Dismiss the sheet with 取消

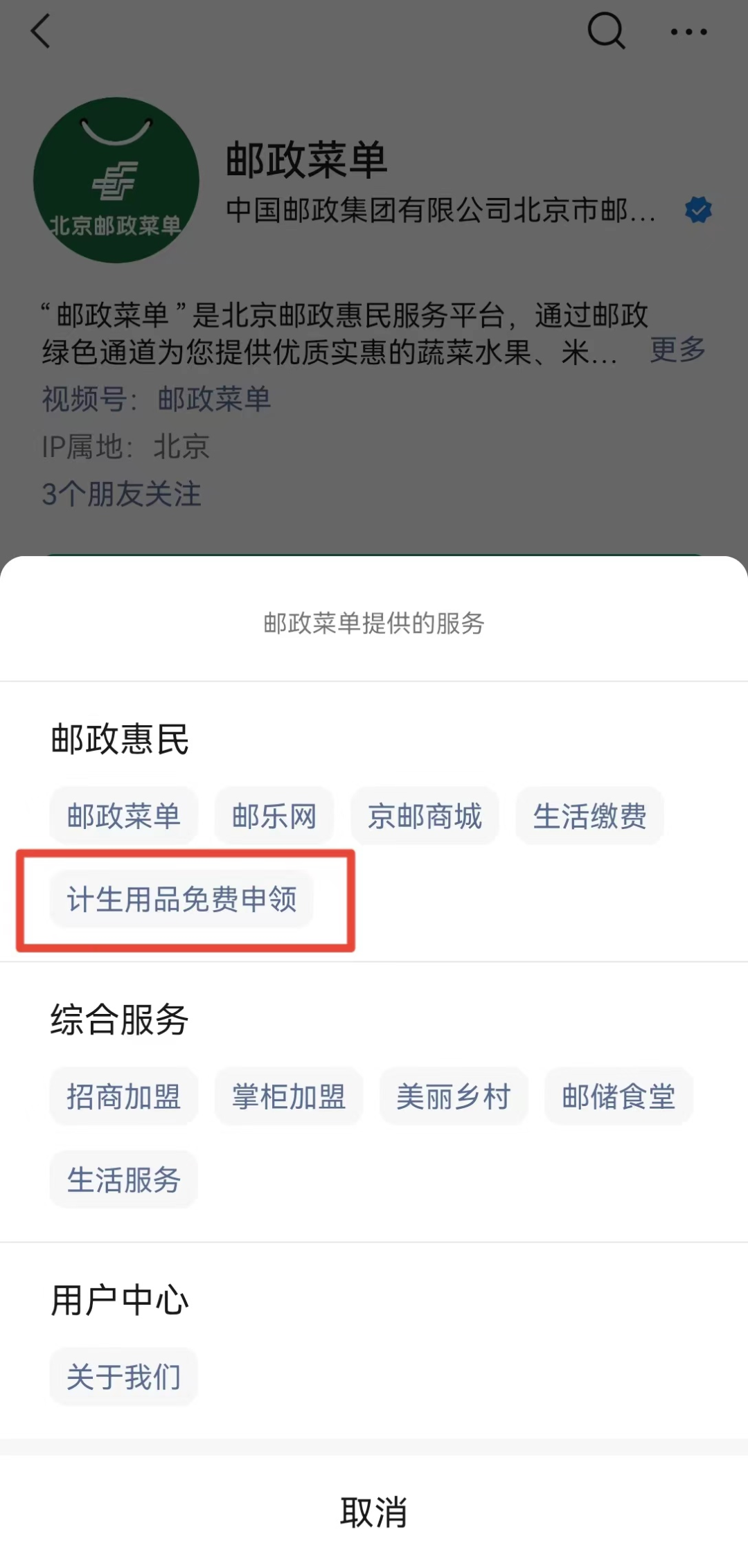pos(374,1512)
